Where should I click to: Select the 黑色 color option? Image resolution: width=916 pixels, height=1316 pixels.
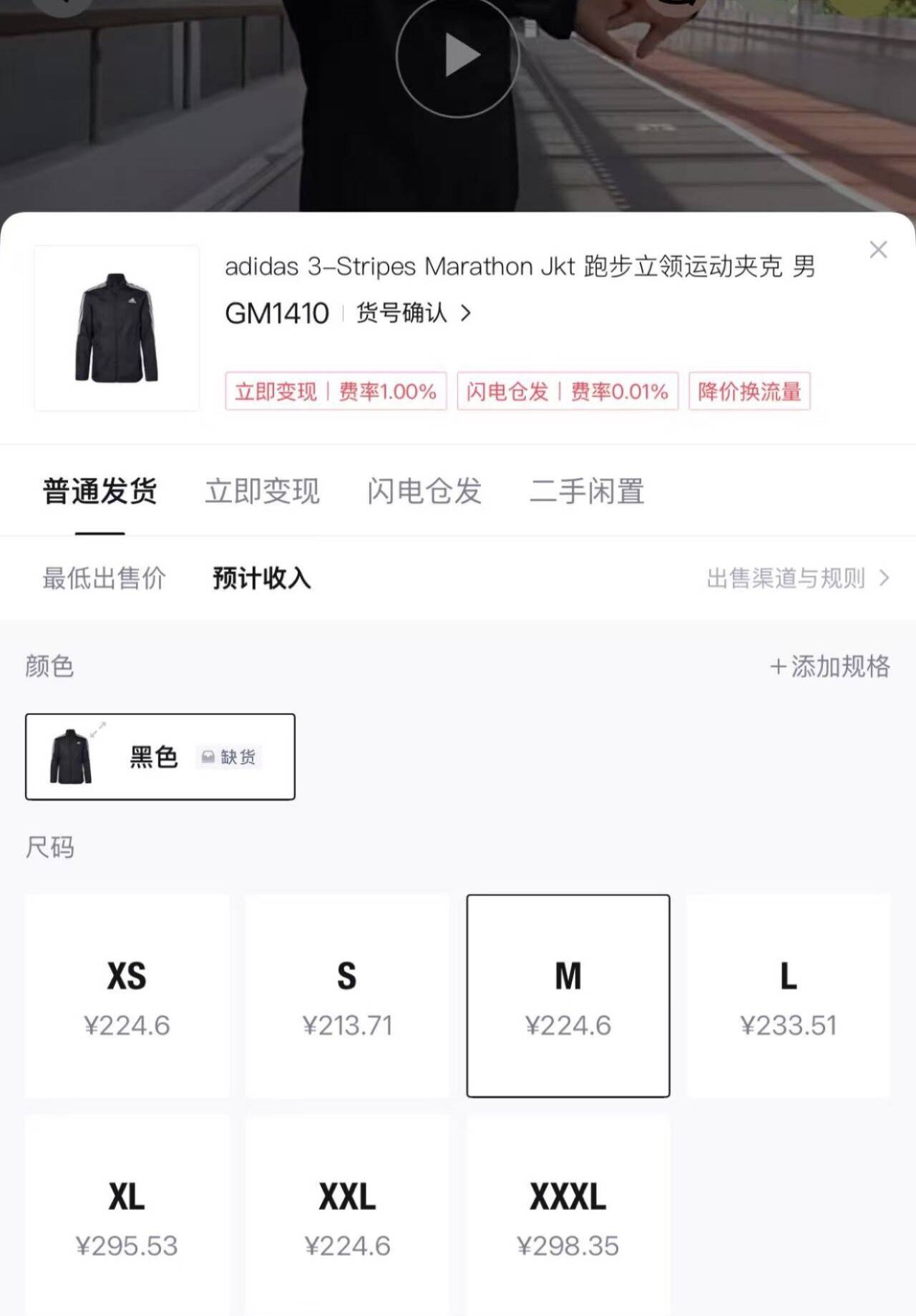tap(160, 756)
